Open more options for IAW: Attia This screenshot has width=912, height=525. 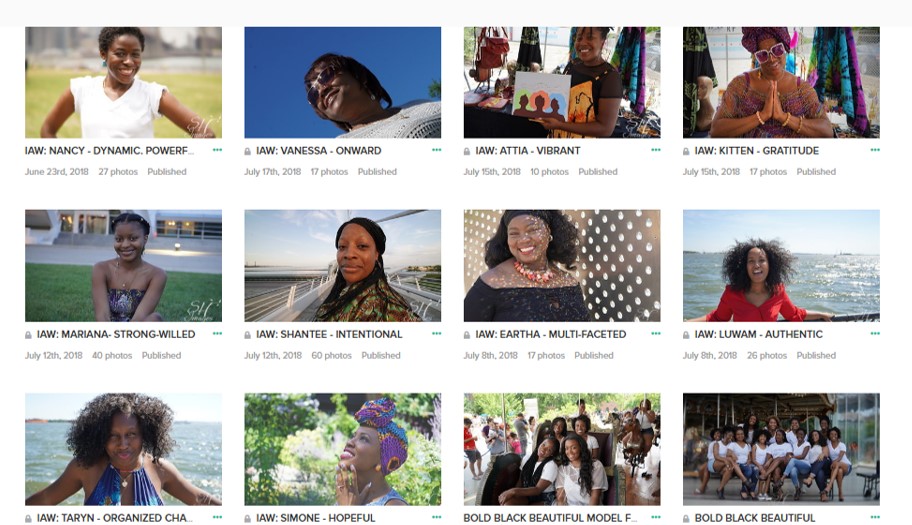656,150
